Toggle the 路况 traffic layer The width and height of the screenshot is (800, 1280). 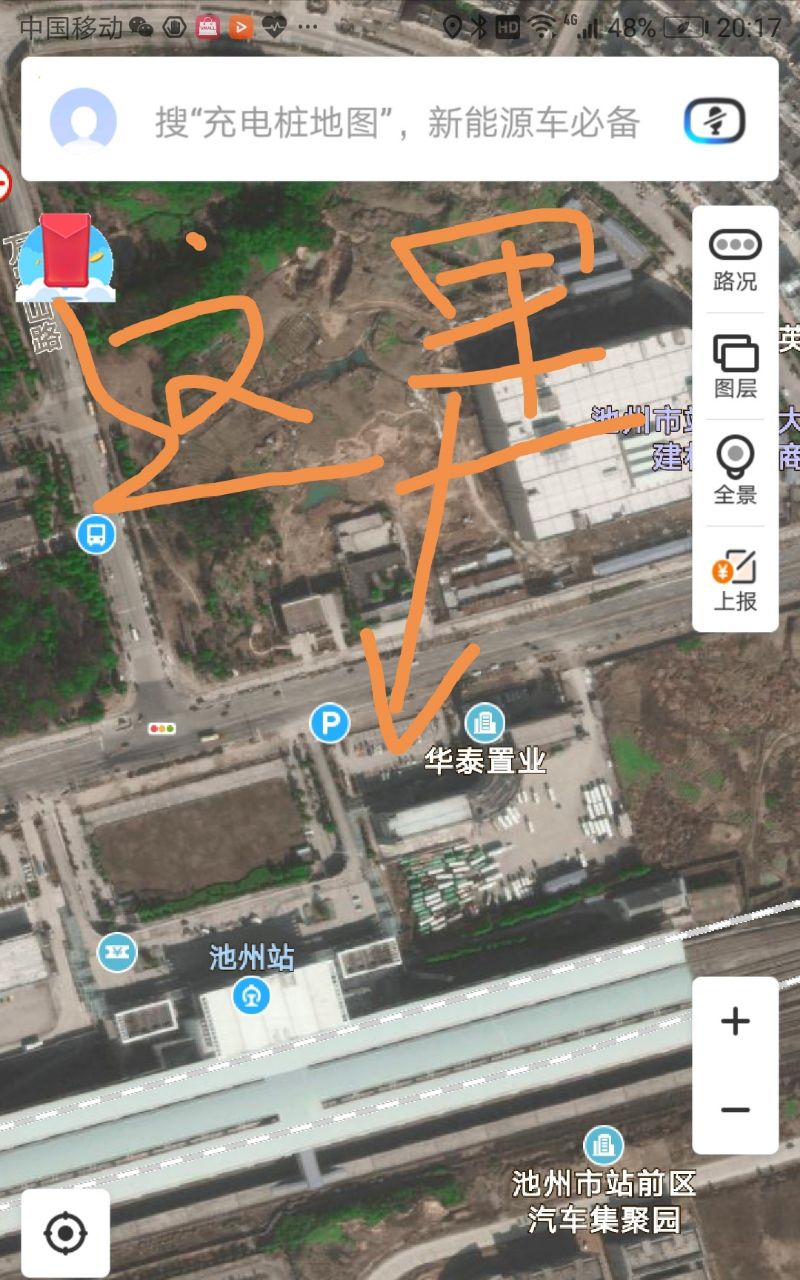735,259
